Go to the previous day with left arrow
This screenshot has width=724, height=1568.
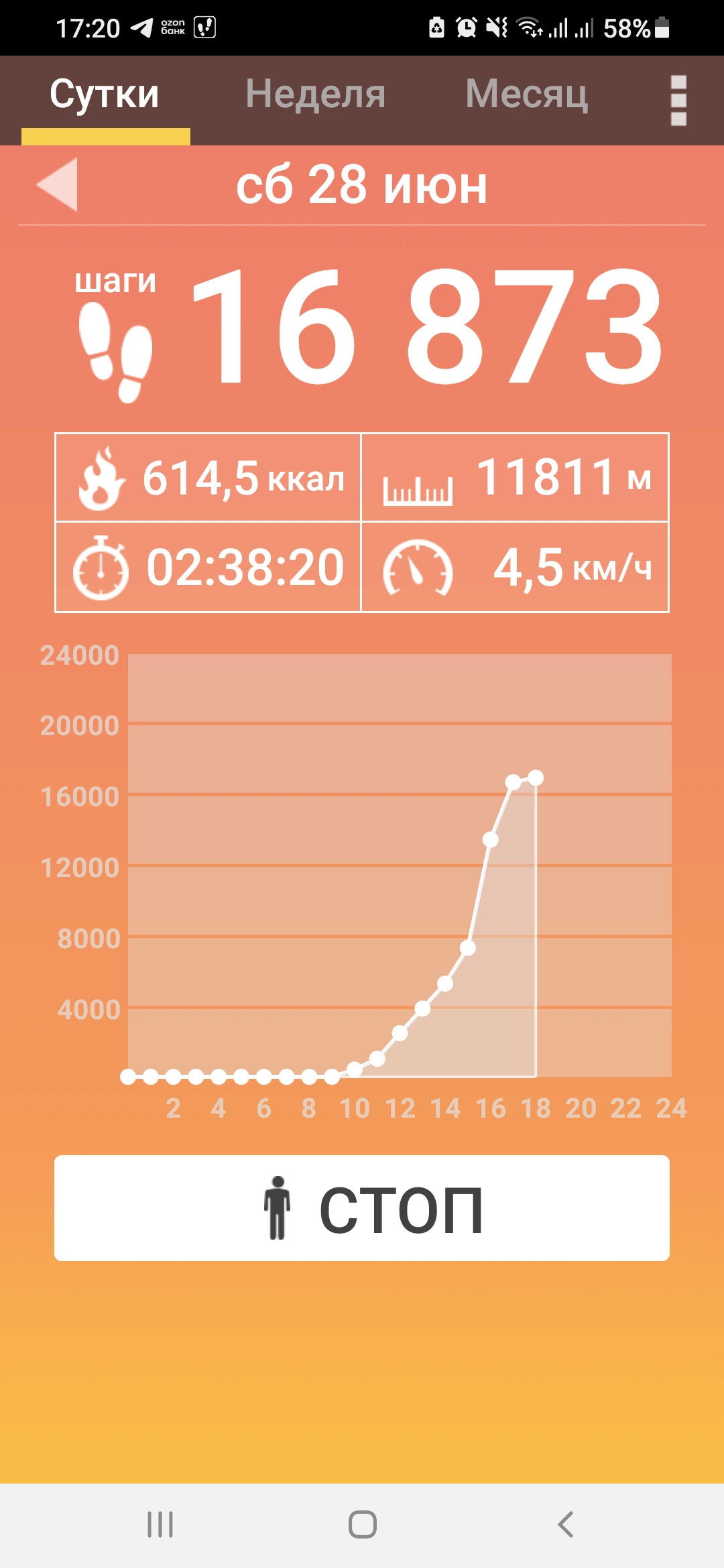[x=57, y=185]
